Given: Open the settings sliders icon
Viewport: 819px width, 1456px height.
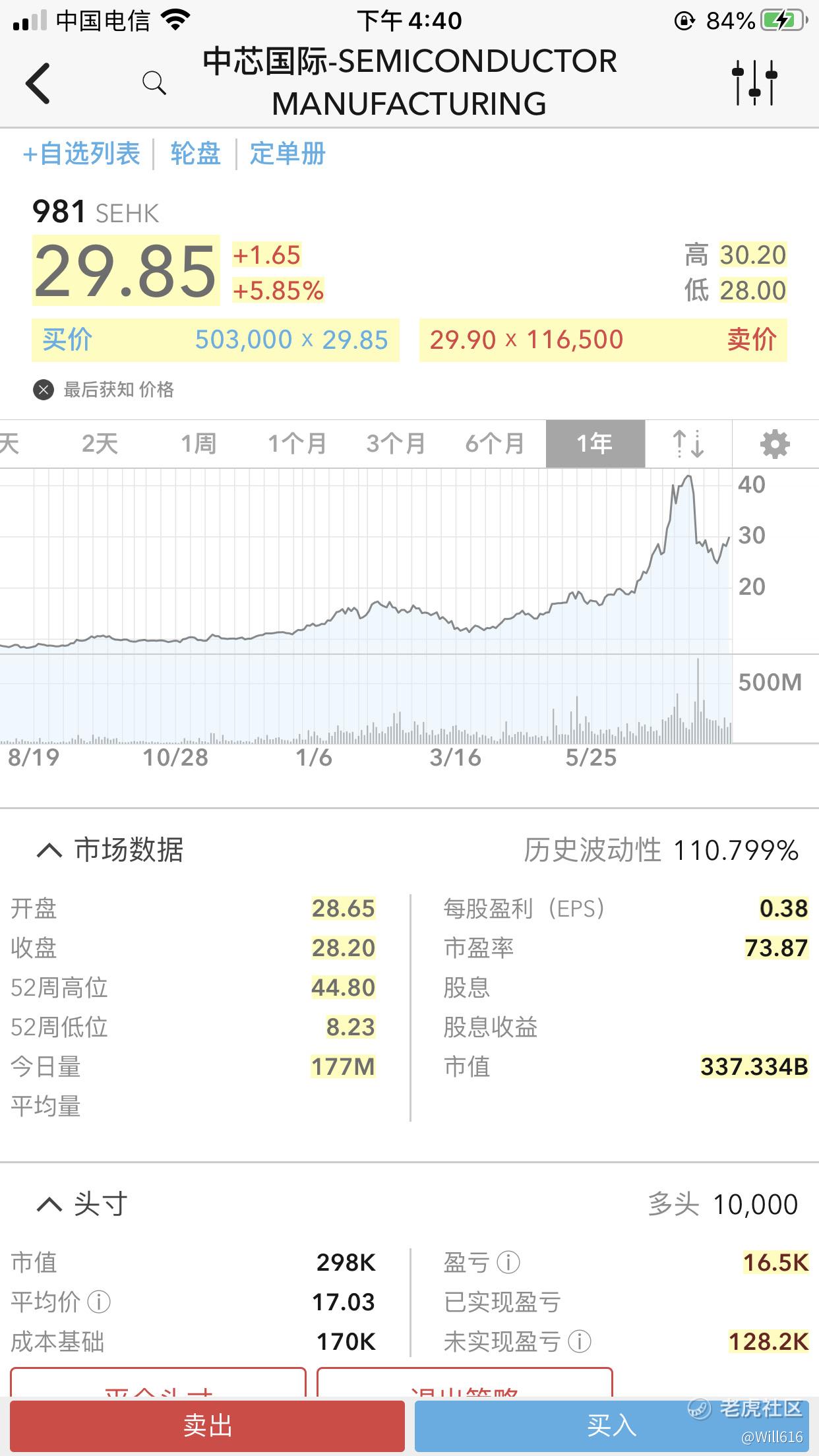Looking at the screenshot, I should click(754, 83).
